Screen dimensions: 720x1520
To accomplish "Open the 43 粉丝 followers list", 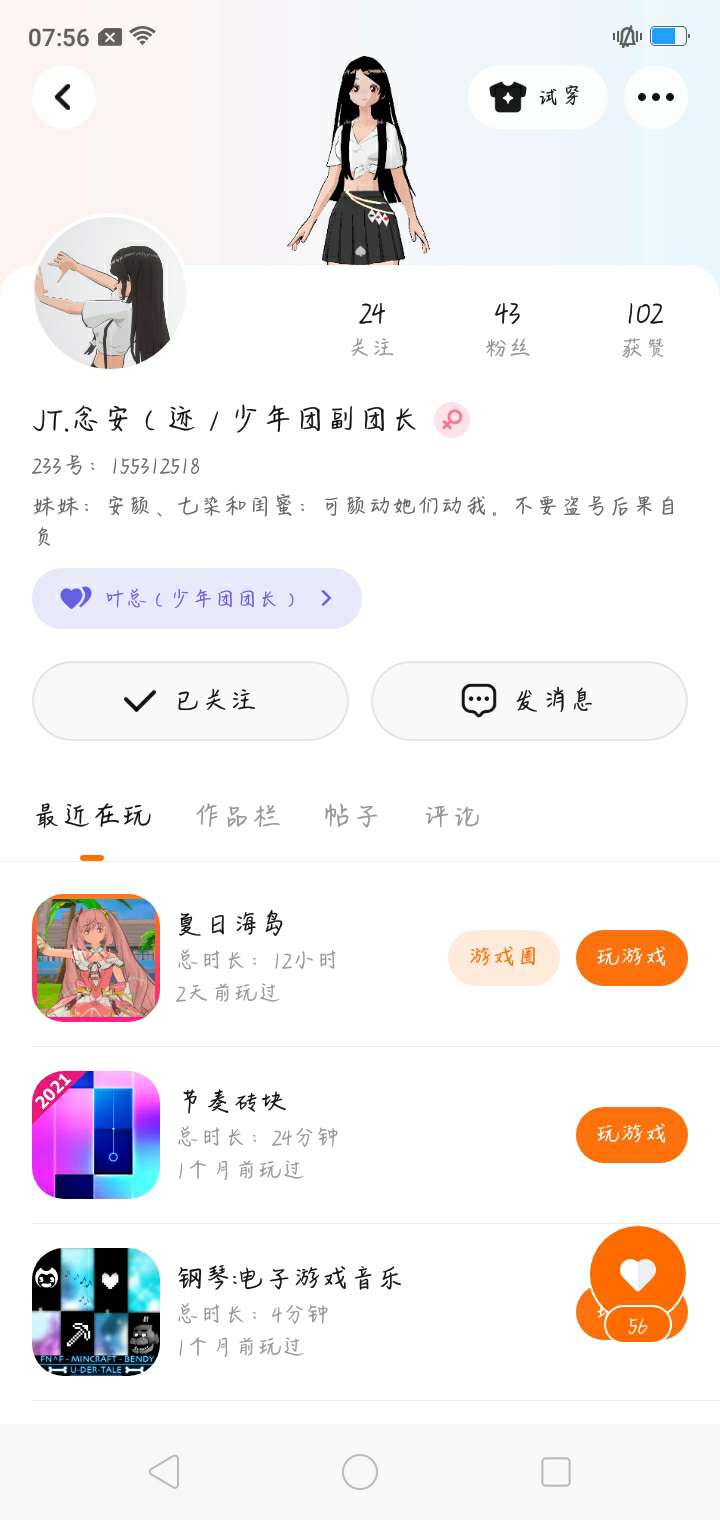I will pyautogui.click(x=507, y=329).
